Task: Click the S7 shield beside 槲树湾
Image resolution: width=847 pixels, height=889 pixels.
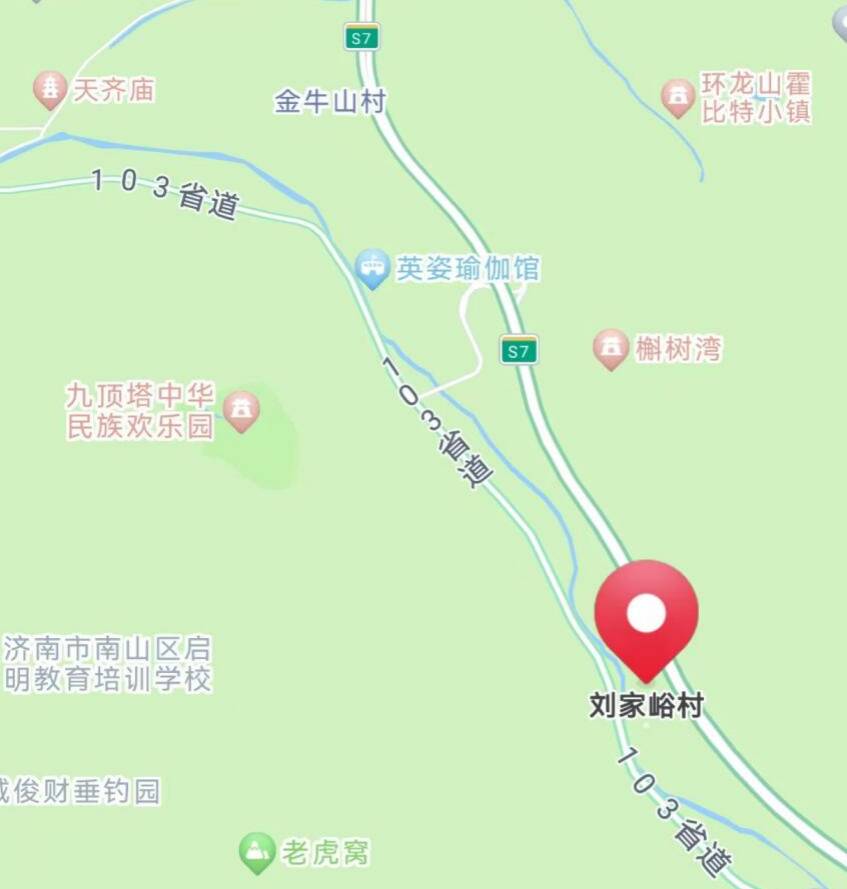Action: [x=520, y=348]
